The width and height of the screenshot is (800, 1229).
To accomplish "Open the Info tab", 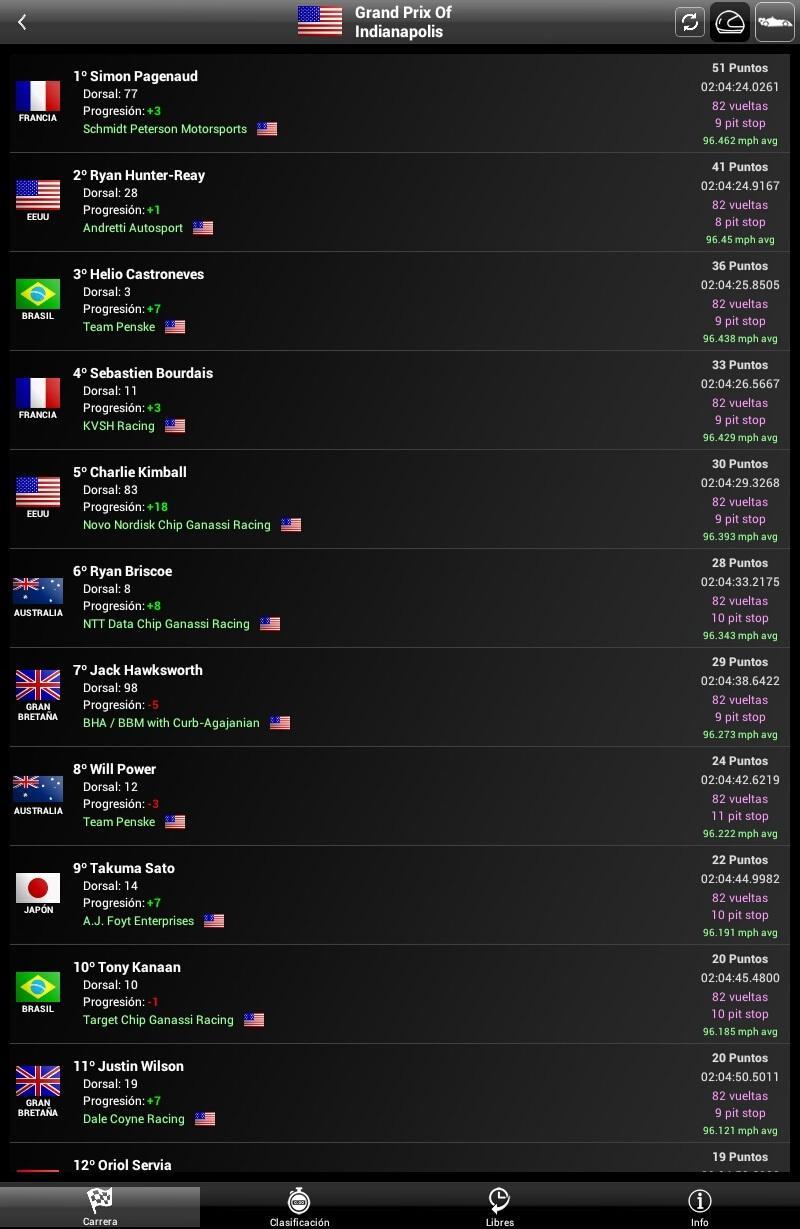I will coord(699,1207).
